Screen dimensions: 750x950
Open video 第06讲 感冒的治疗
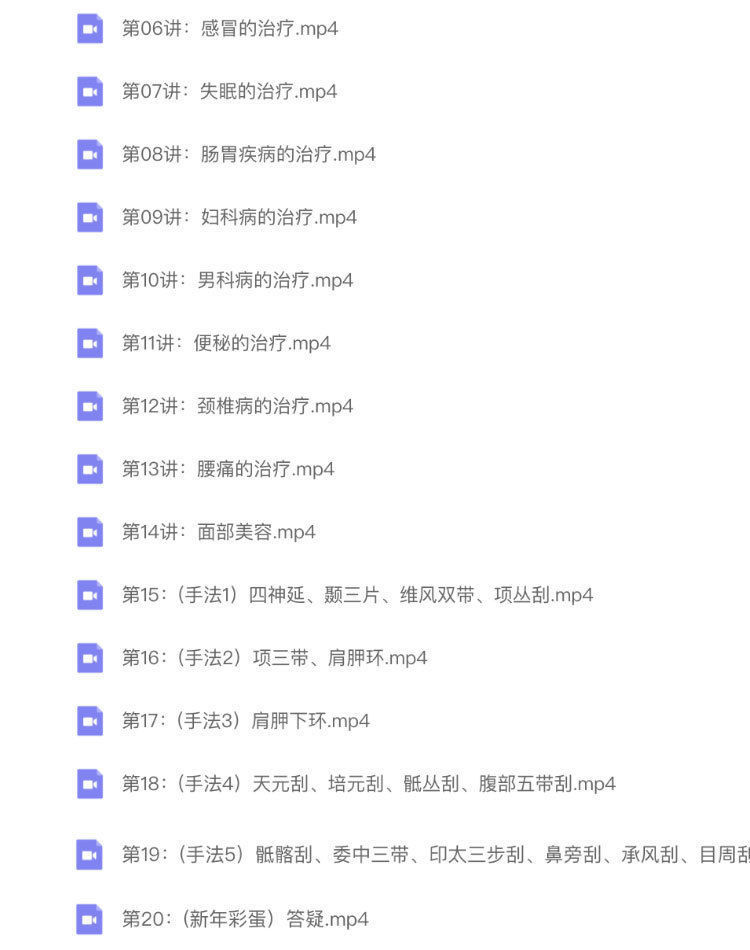[230, 29]
